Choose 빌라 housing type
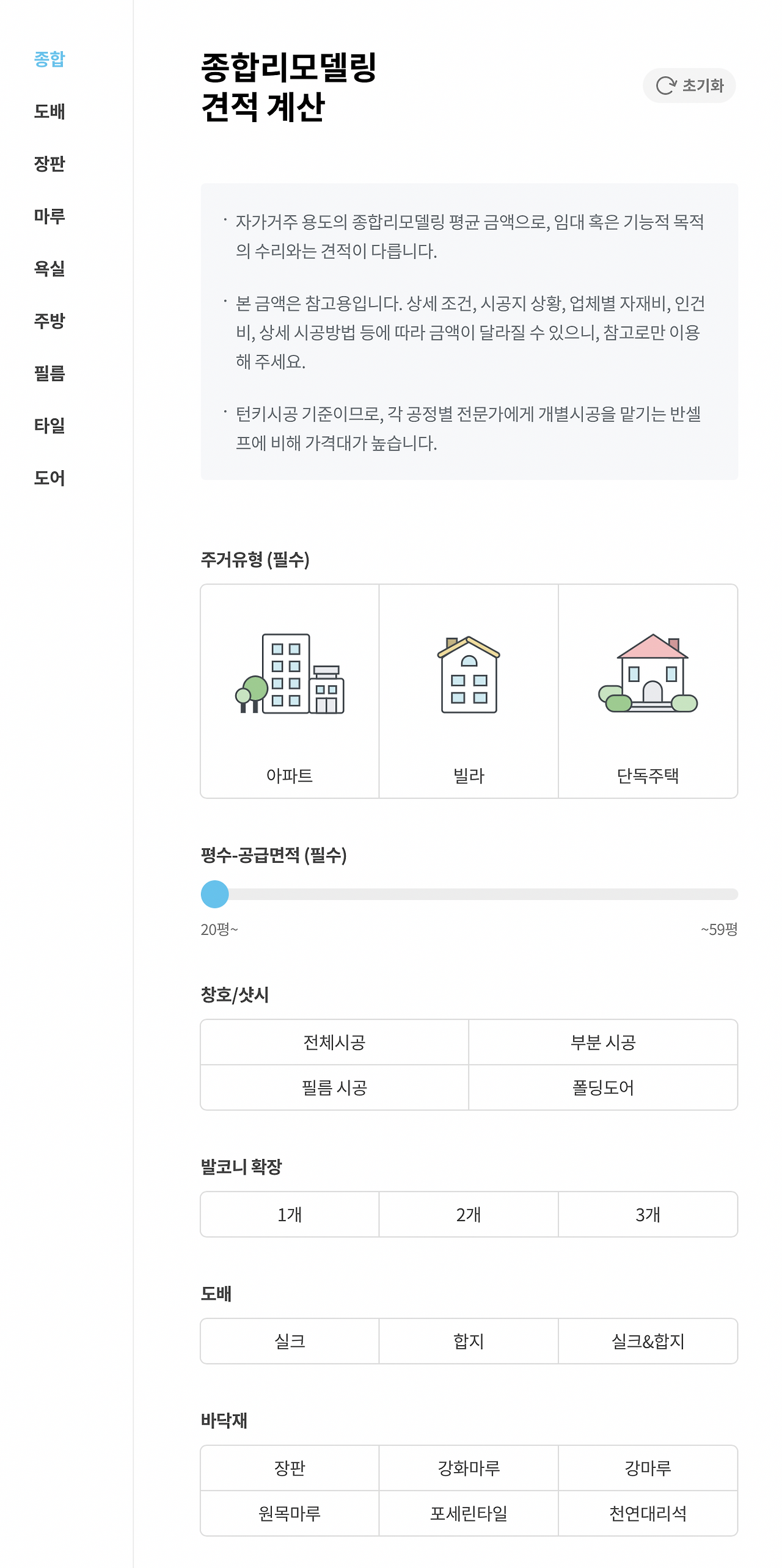This screenshot has height=1568, width=782. pos(469,691)
